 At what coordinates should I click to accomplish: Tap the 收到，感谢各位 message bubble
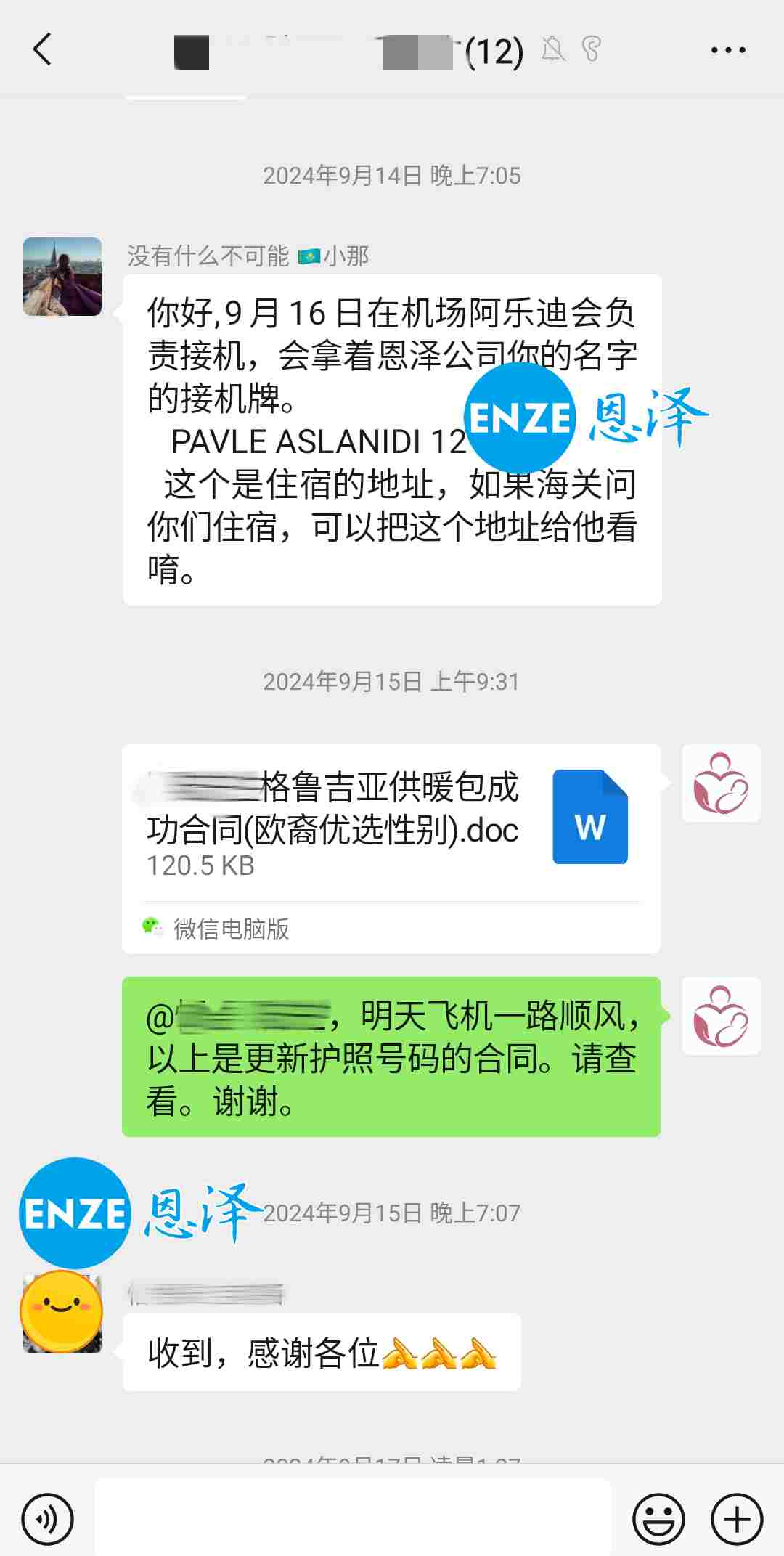319,1352
